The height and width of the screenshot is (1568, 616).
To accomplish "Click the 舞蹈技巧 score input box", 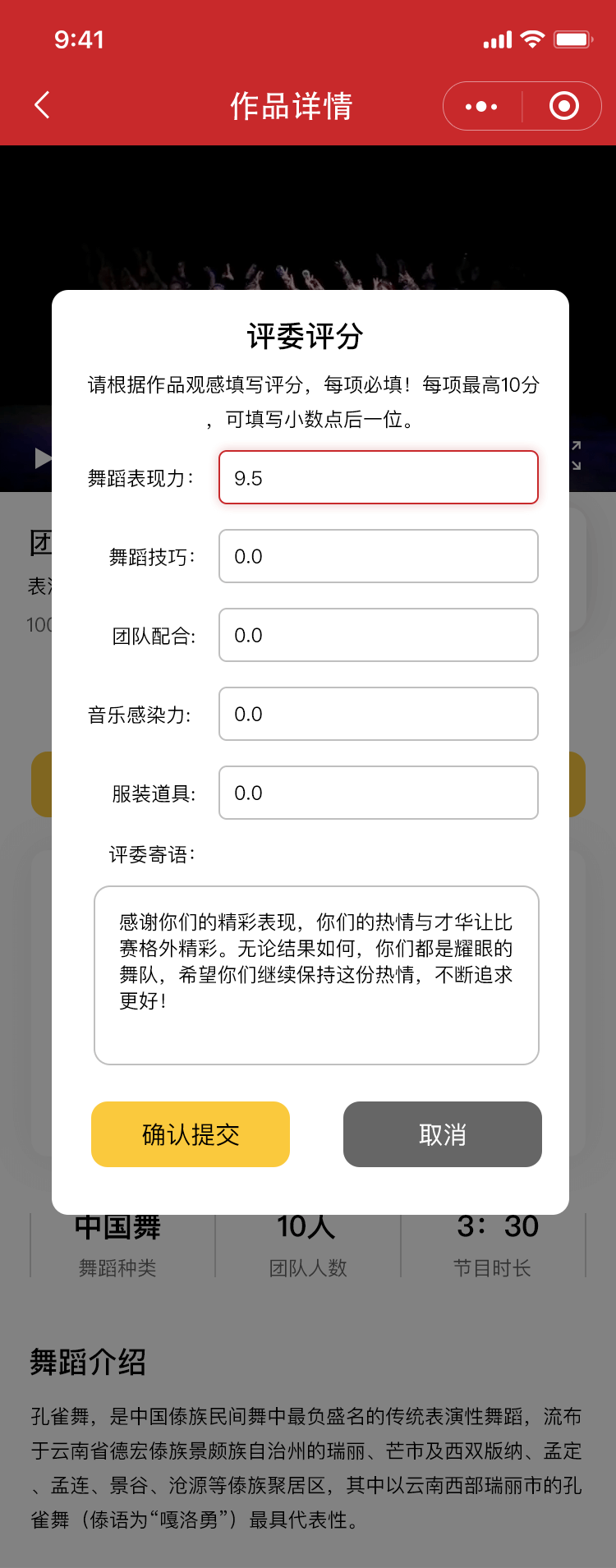I will [378, 556].
